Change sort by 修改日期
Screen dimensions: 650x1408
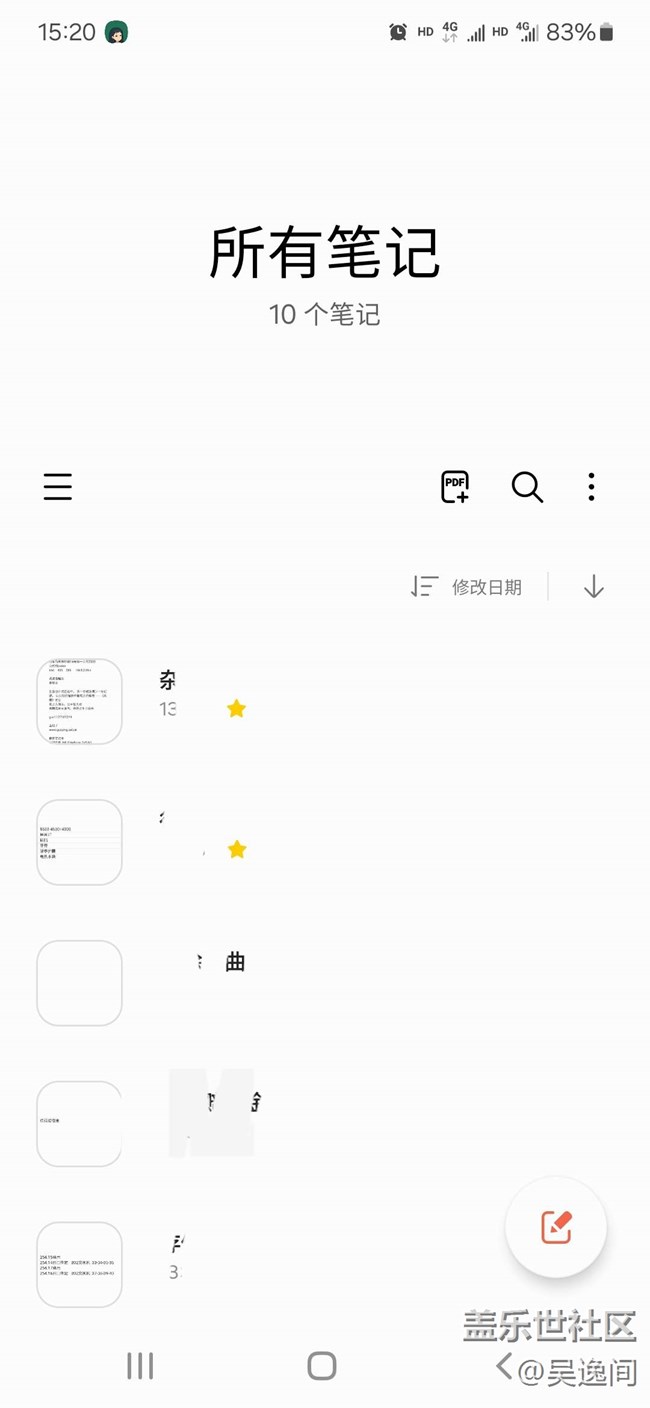tap(466, 587)
